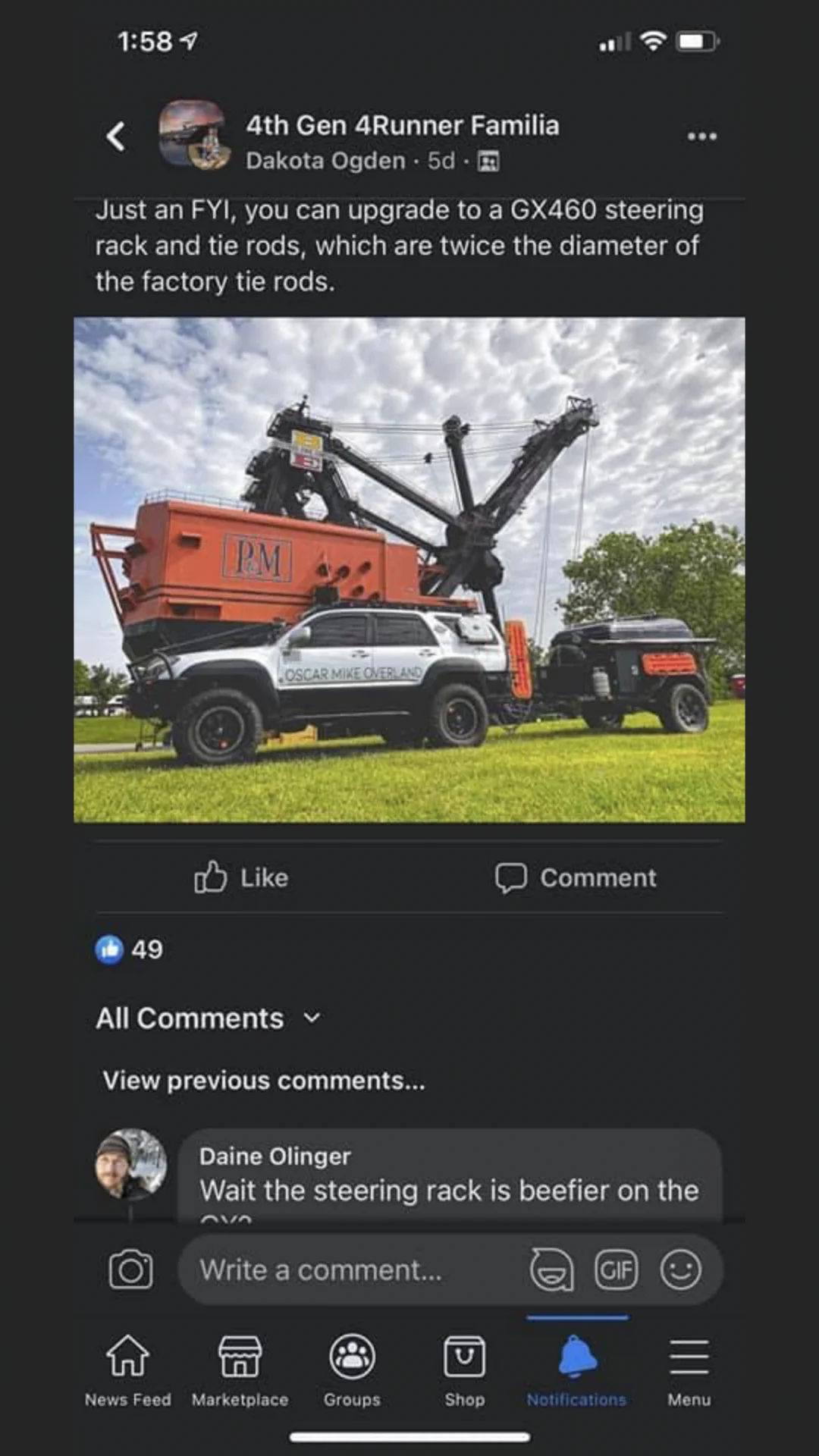Open Daine Olinger's profile picture
Viewport: 819px width, 1456px height.
130,1163
